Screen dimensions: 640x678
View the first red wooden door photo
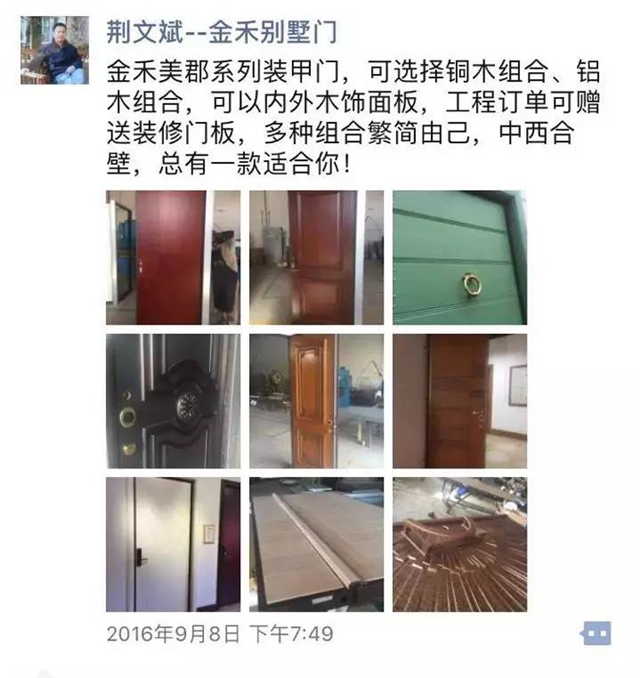(173, 257)
